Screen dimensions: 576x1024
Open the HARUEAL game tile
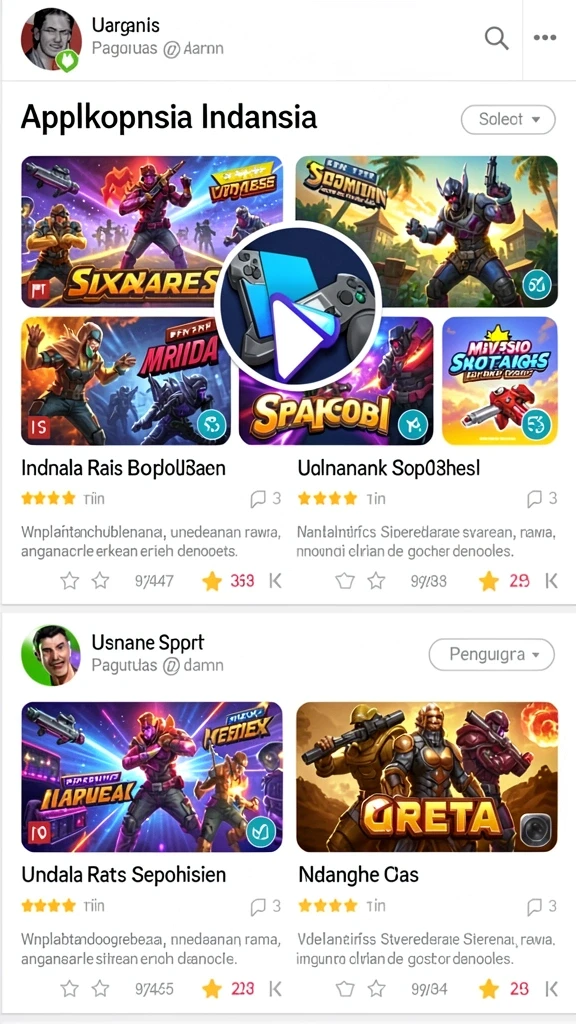(152, 776)
